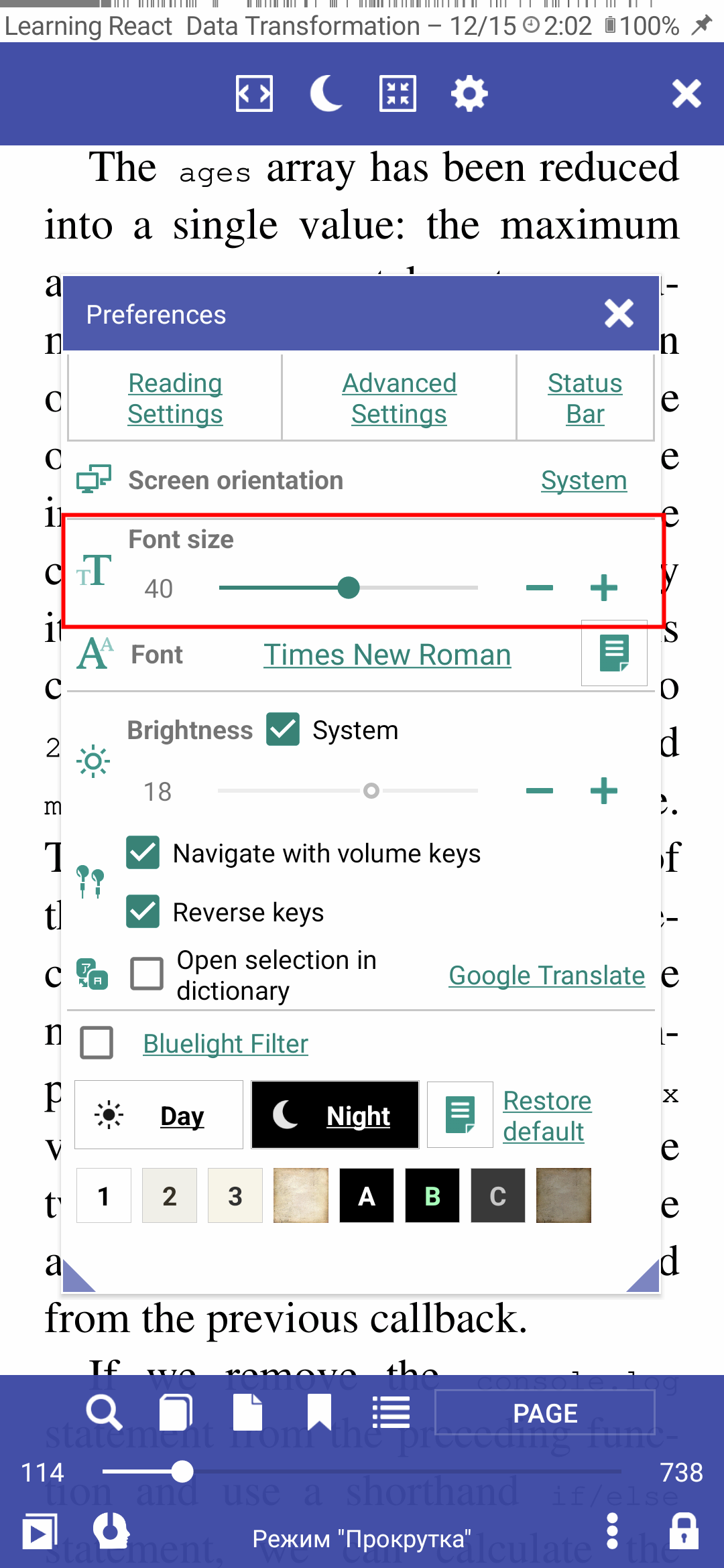Select color theme B
This screenshot has height=1568, width=724.
(x=432, y=1196)
